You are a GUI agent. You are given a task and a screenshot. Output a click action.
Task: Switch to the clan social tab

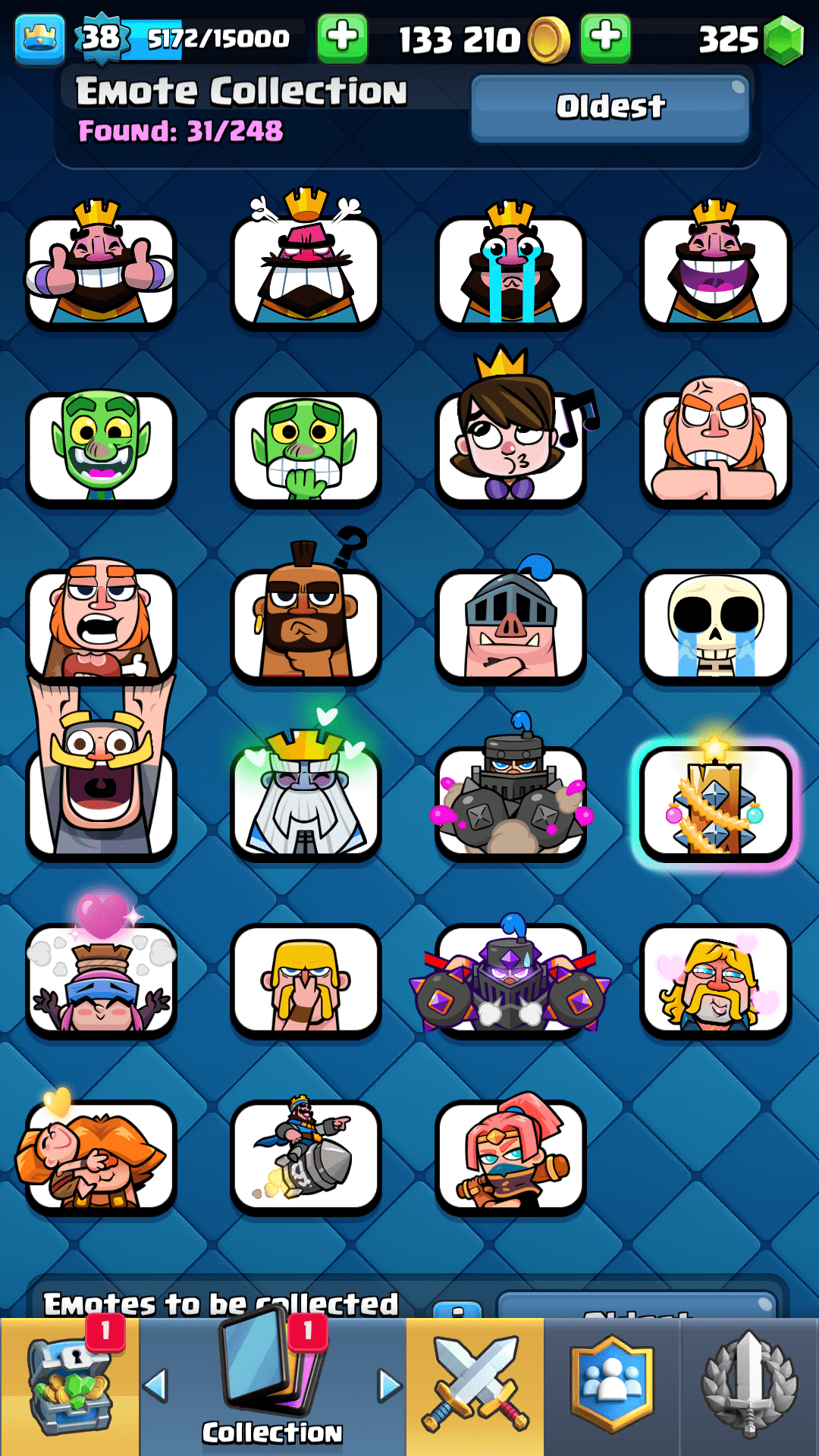click(612, 1386)
